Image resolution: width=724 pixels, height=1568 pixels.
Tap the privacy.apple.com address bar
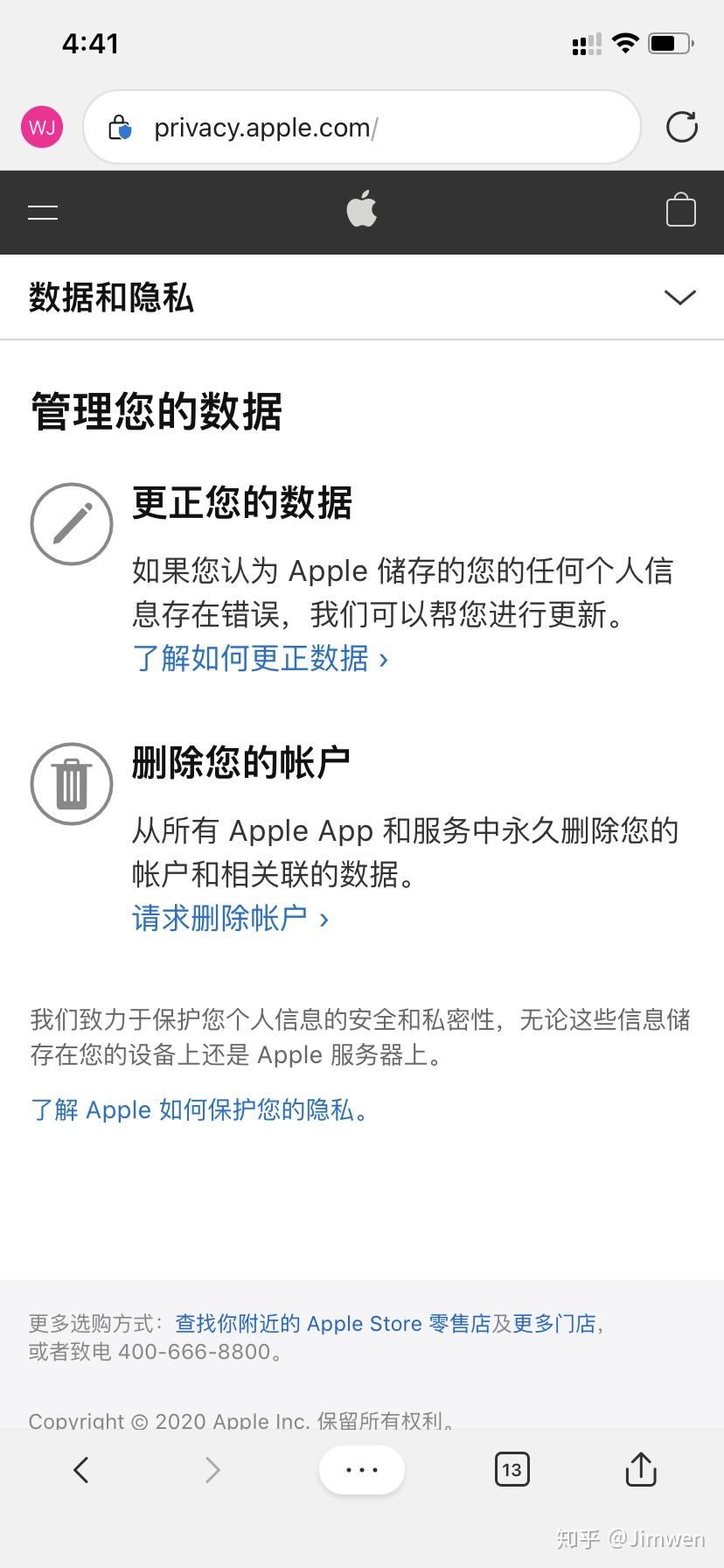coord(362,128)
